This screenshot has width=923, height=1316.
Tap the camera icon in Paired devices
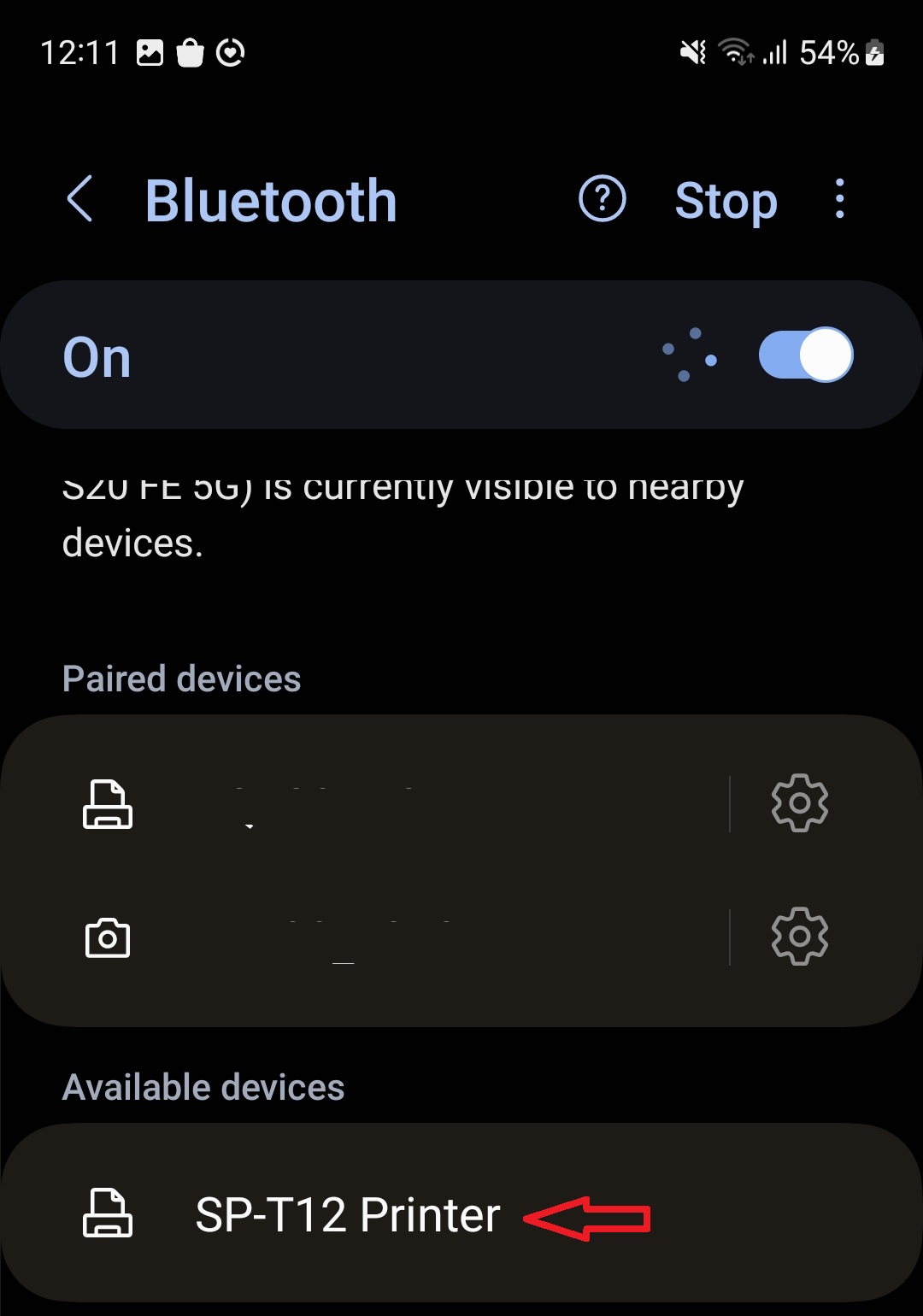tap(109, 937)
